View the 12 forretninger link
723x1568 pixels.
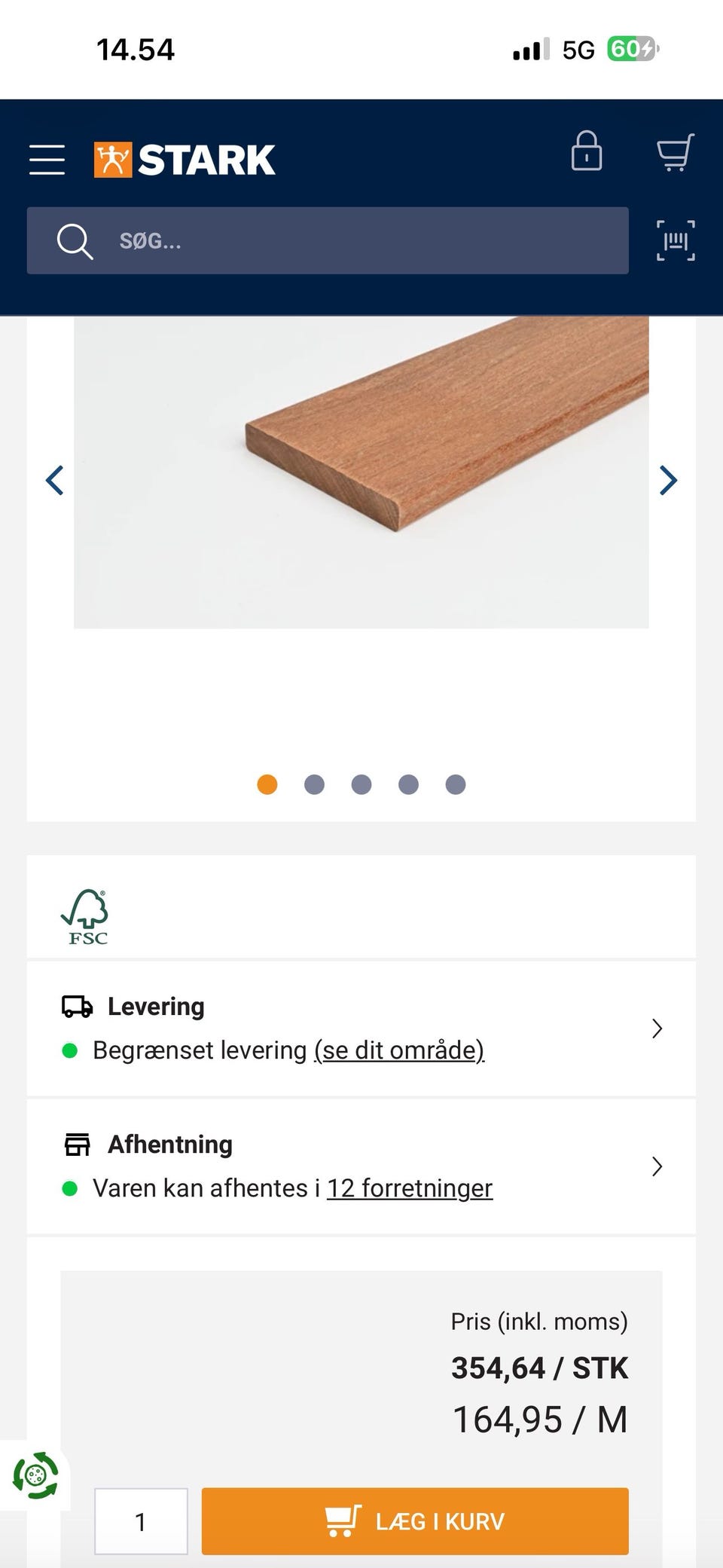point(410,1187)
